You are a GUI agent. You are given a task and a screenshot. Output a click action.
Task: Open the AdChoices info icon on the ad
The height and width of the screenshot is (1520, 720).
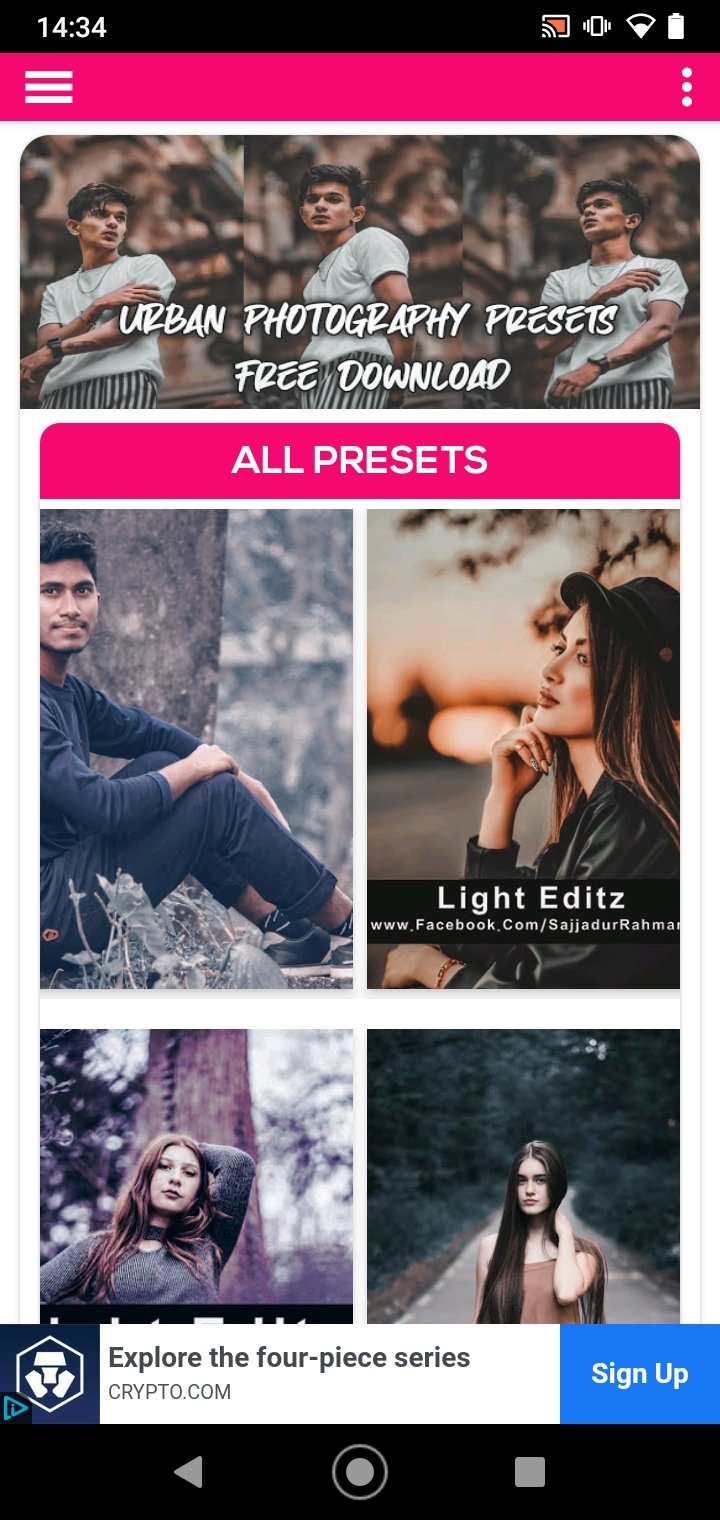point(14,1408)
